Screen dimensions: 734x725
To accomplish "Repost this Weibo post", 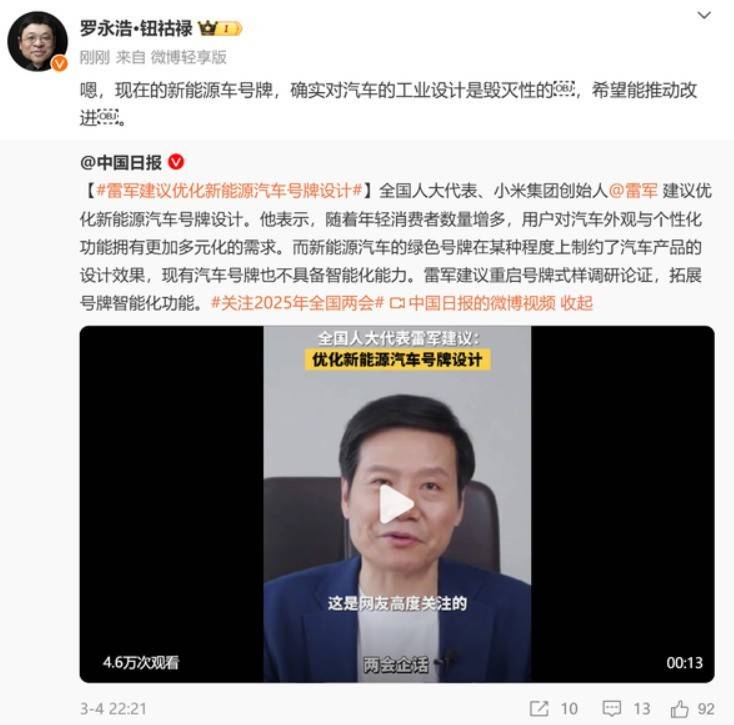I will coord(553,708).
